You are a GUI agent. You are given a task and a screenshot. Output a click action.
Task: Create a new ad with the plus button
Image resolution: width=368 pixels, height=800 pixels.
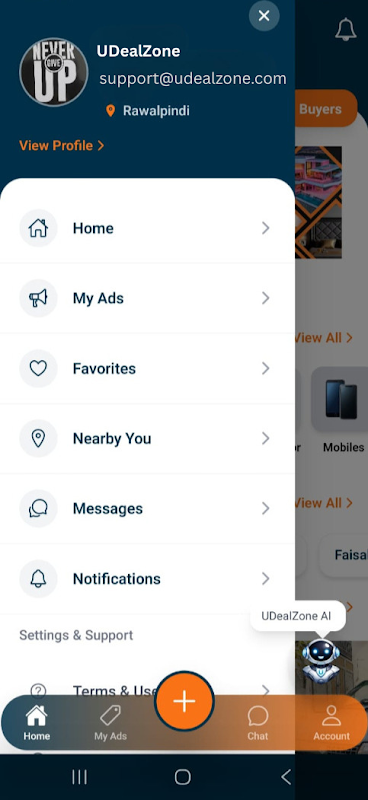coord(184,702)
